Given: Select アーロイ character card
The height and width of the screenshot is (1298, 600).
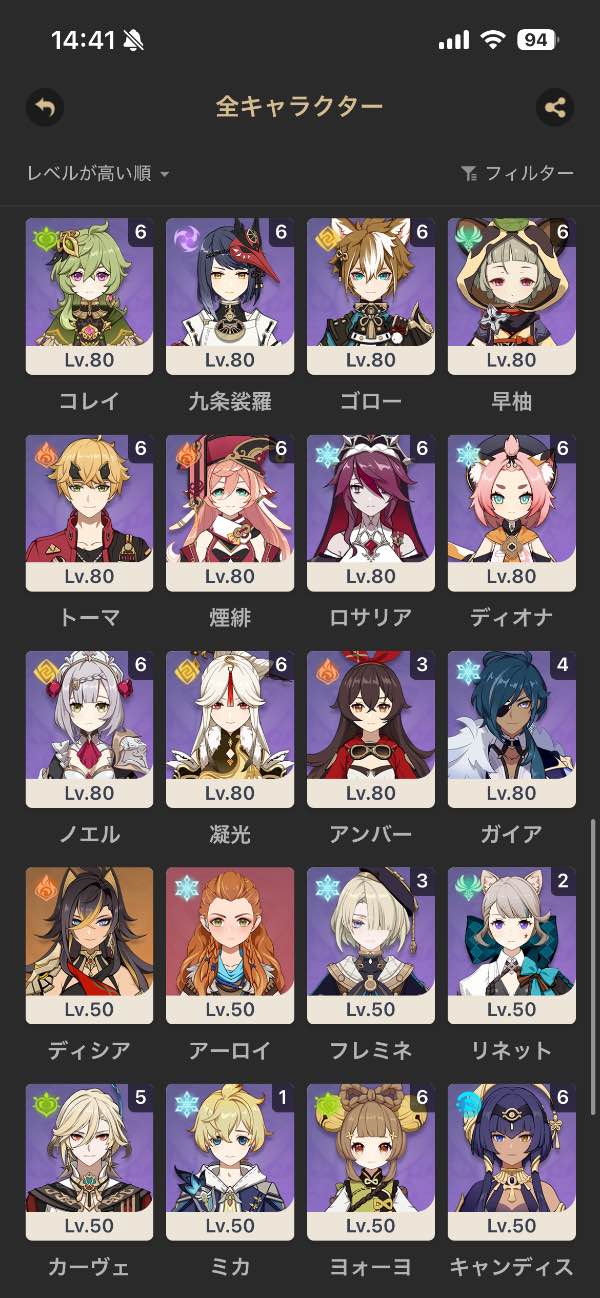Looking at the screenshot, I should click(x=230, y=945).
